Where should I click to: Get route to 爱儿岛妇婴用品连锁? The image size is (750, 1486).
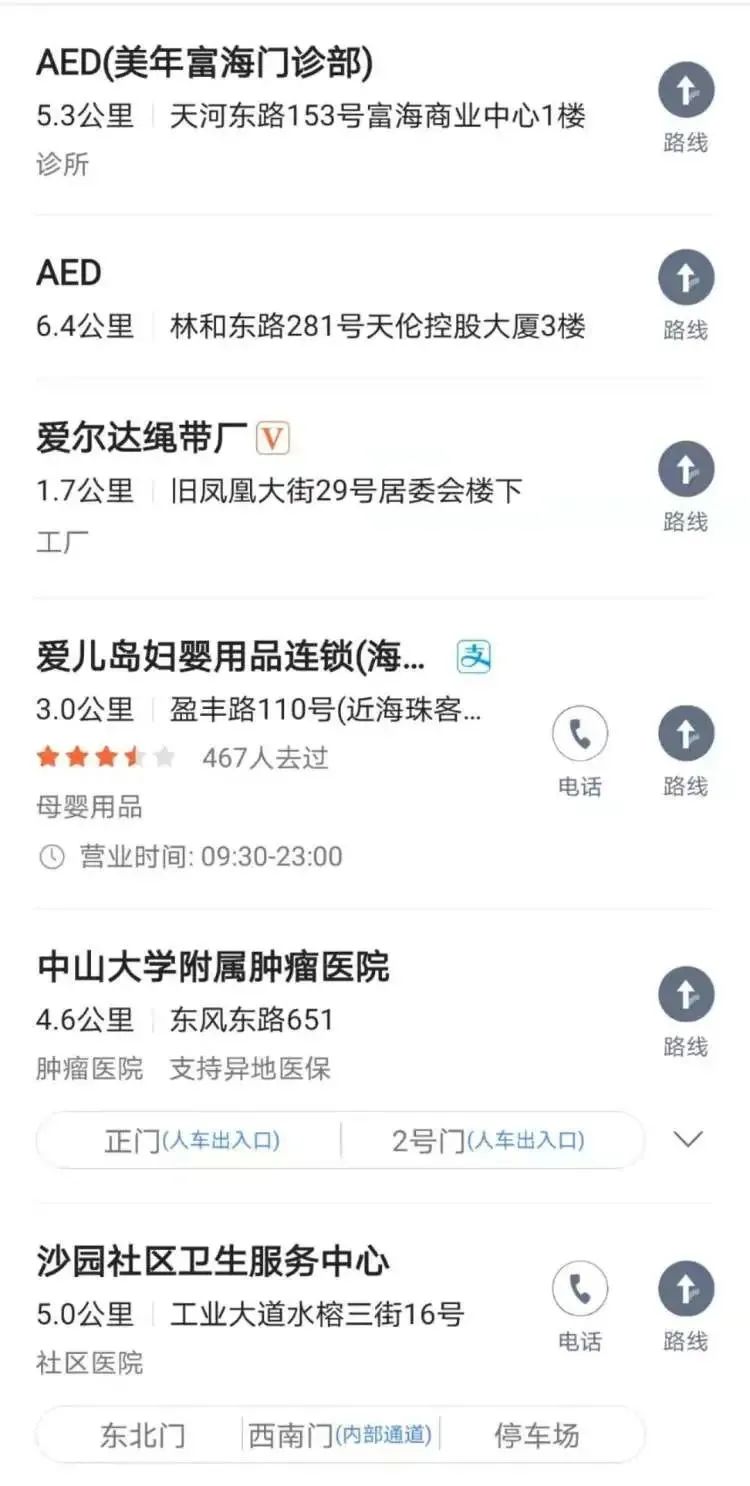pyautogui.click(x=686, y=751)
